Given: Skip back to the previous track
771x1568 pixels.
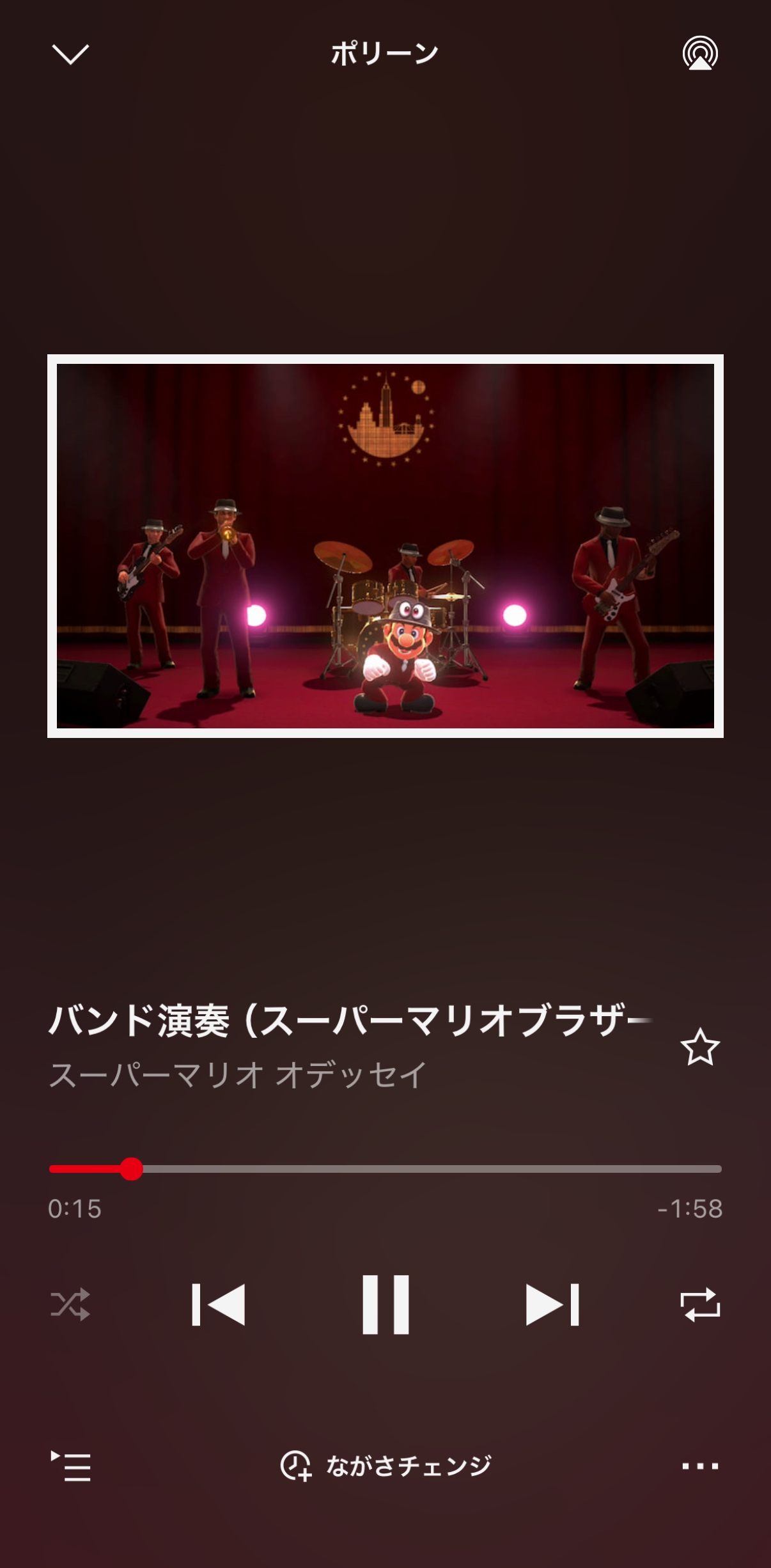Looking at the screenshot, I should point(219,1305).
